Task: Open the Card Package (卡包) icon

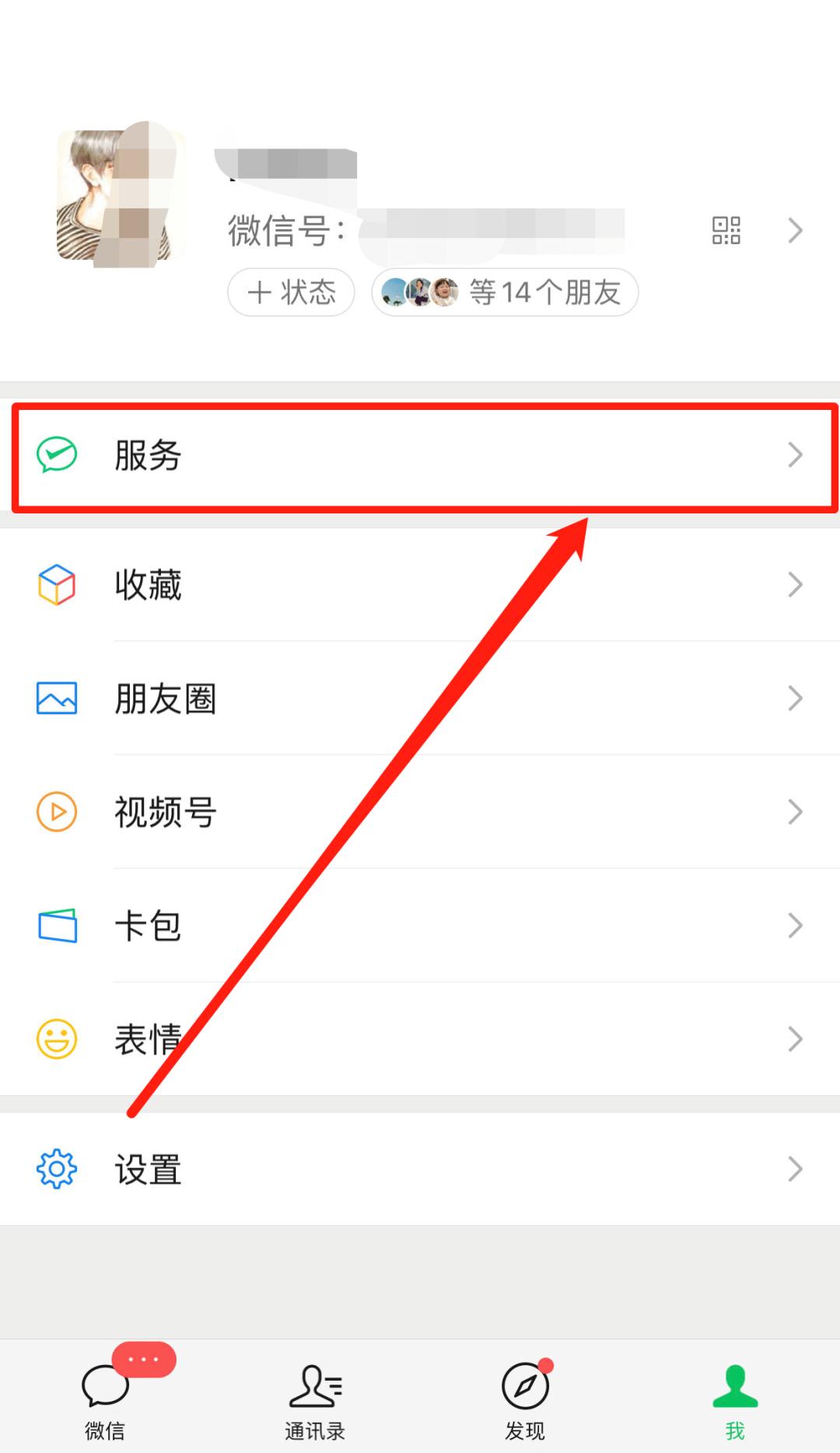Action: (55, 926)
